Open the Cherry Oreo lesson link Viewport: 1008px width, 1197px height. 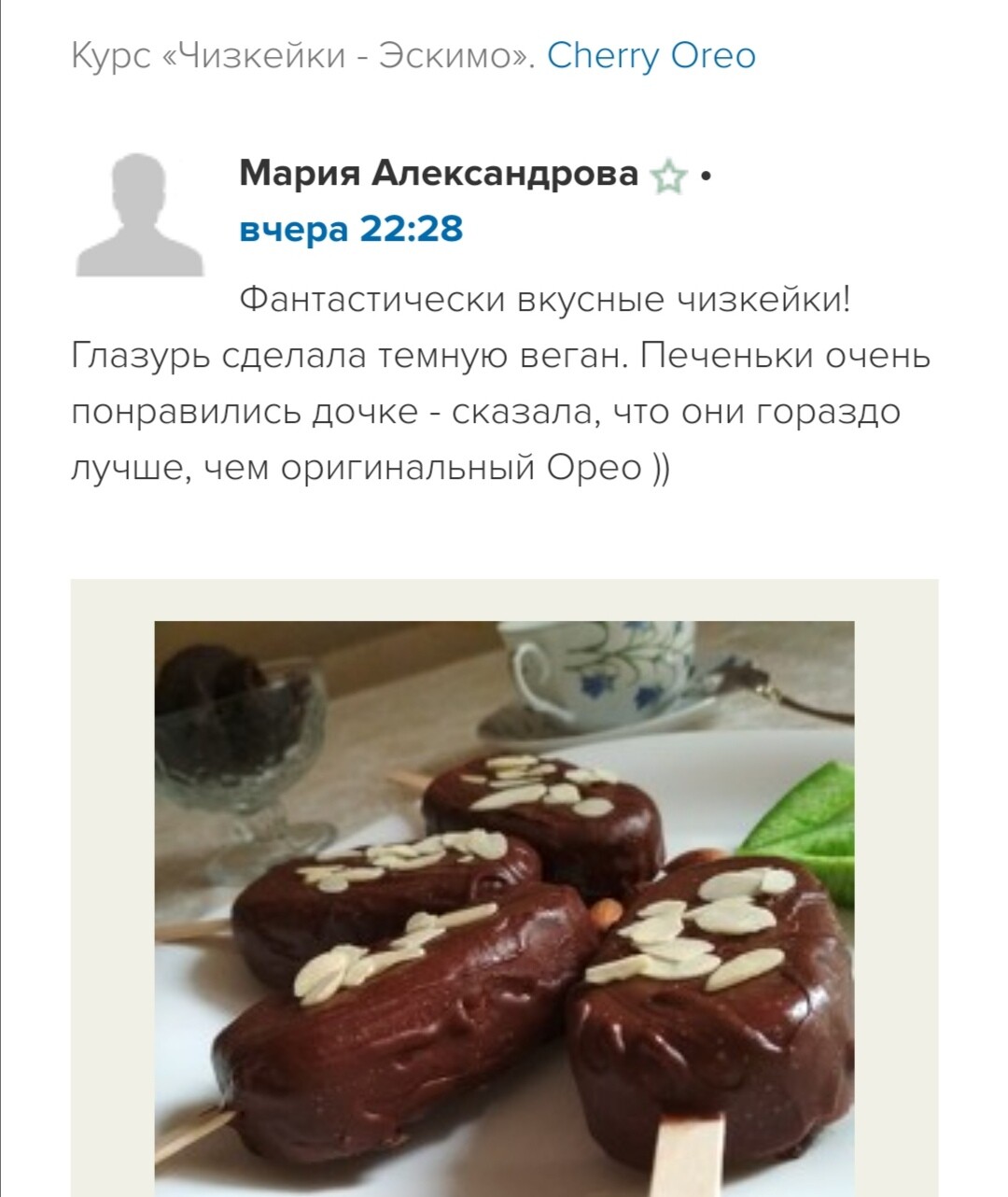pyautogui.click(x=651, y=56)
